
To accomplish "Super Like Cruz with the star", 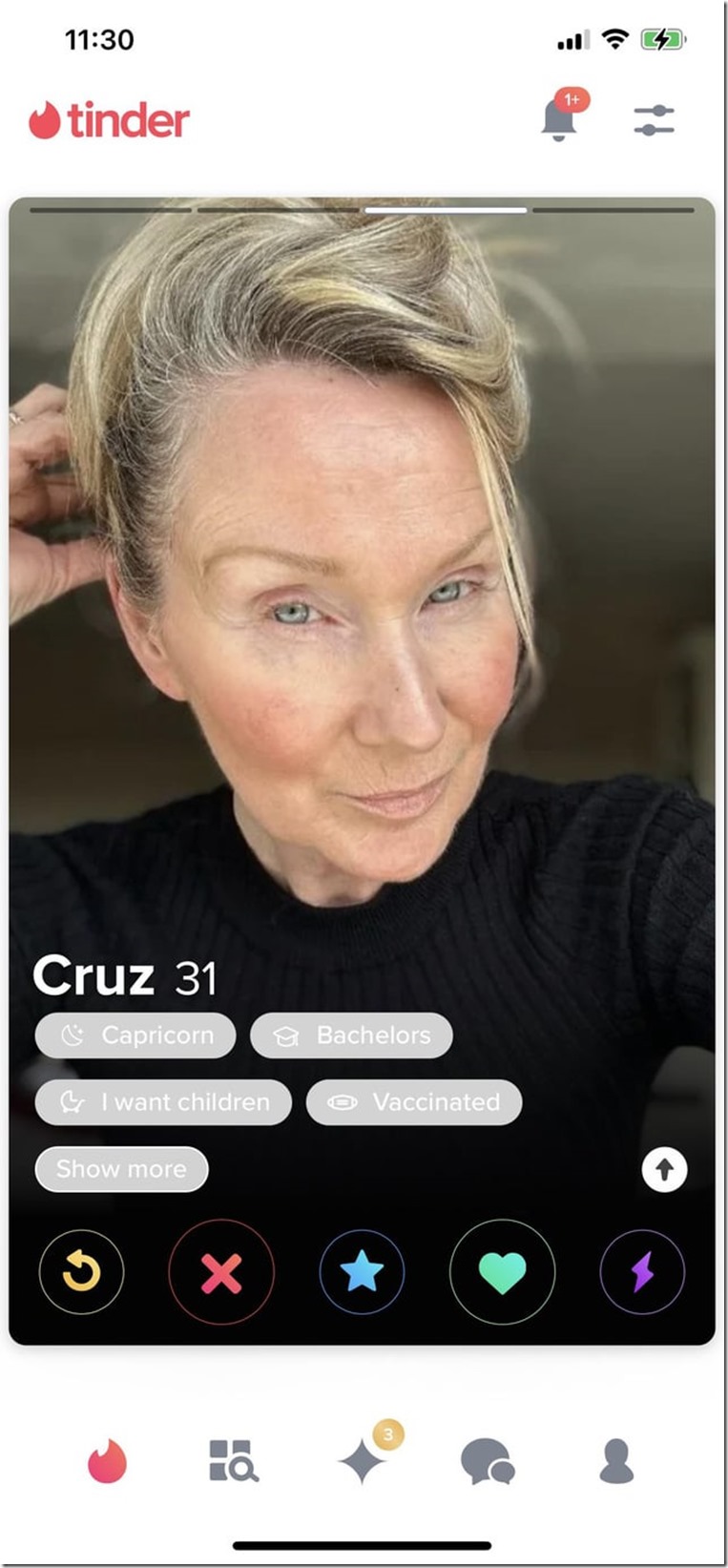I will click(x=362, y=1271).
